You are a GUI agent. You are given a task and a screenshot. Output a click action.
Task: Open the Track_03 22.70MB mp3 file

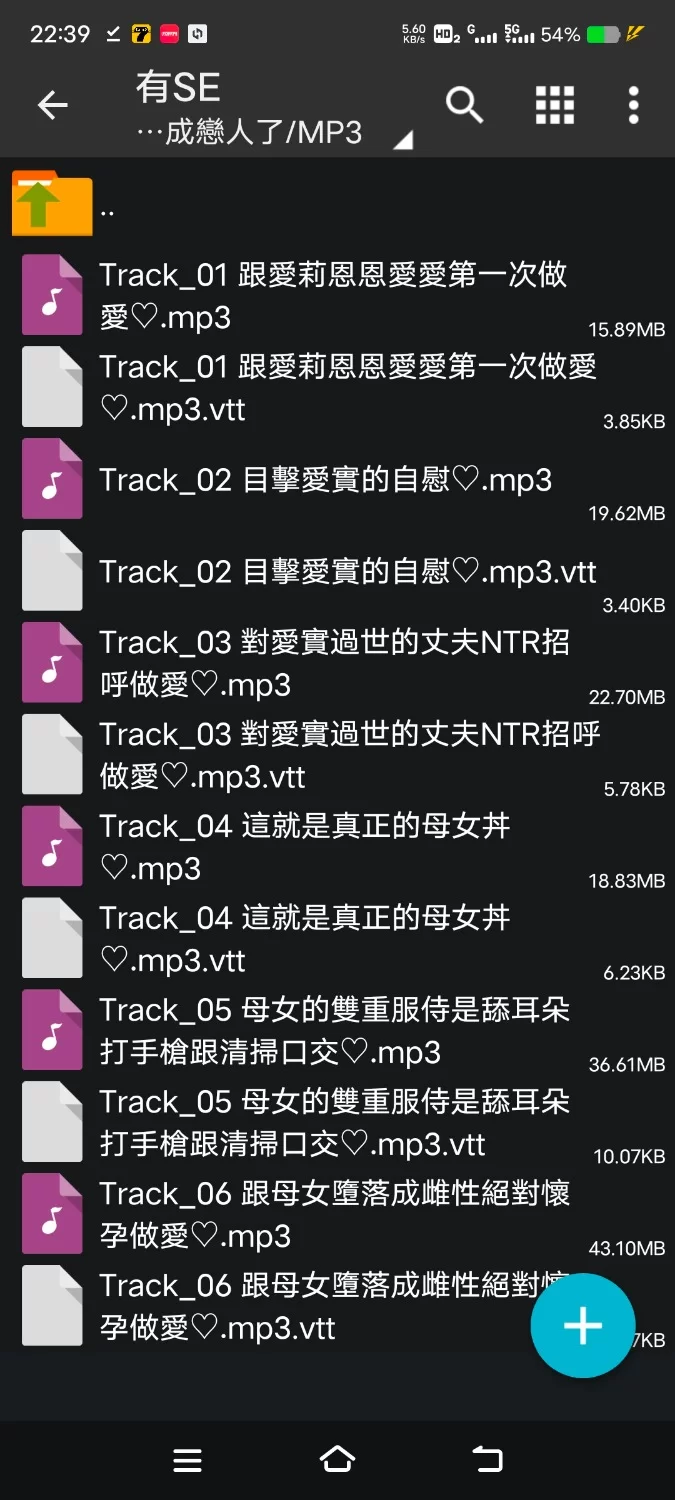(330, 663)
